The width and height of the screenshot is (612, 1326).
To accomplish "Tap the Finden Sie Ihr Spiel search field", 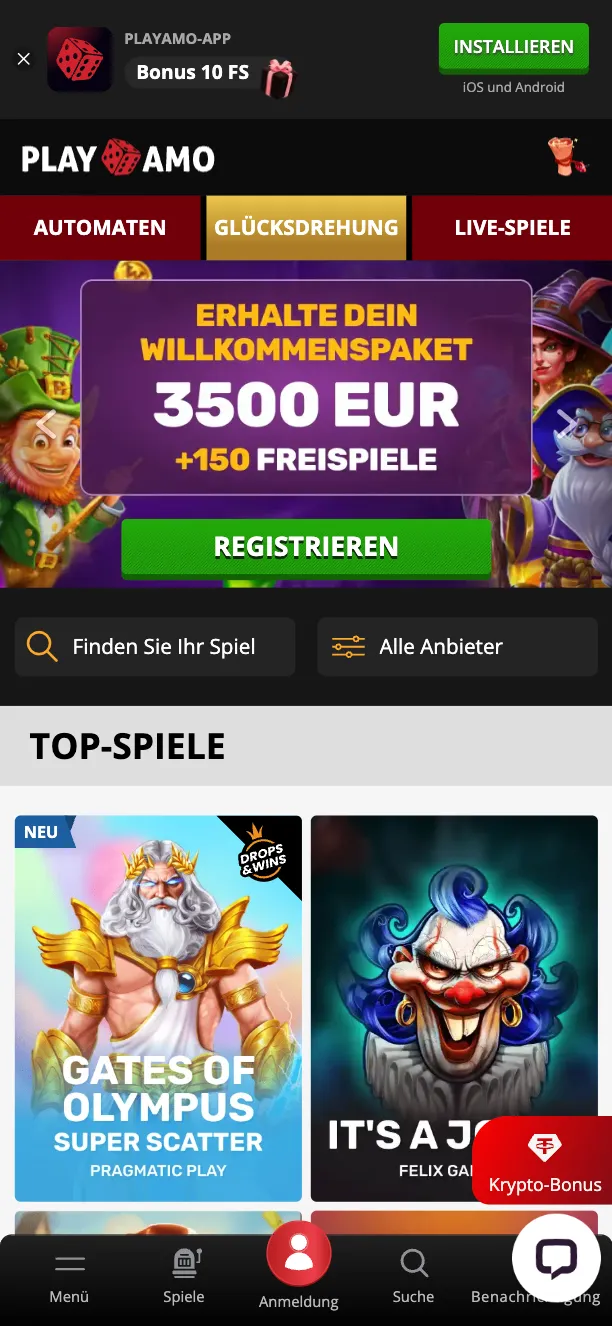I will [x=155, y=647].
